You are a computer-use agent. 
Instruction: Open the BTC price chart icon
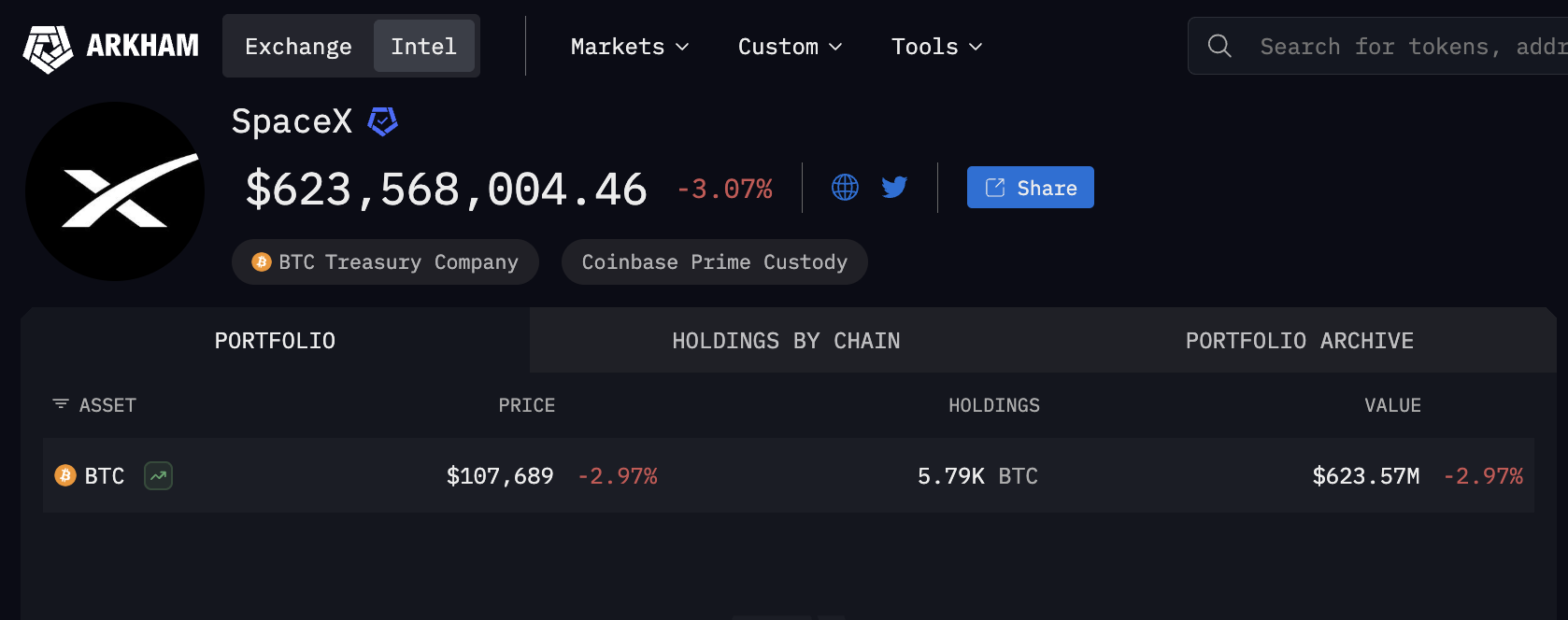click(158, 476)
